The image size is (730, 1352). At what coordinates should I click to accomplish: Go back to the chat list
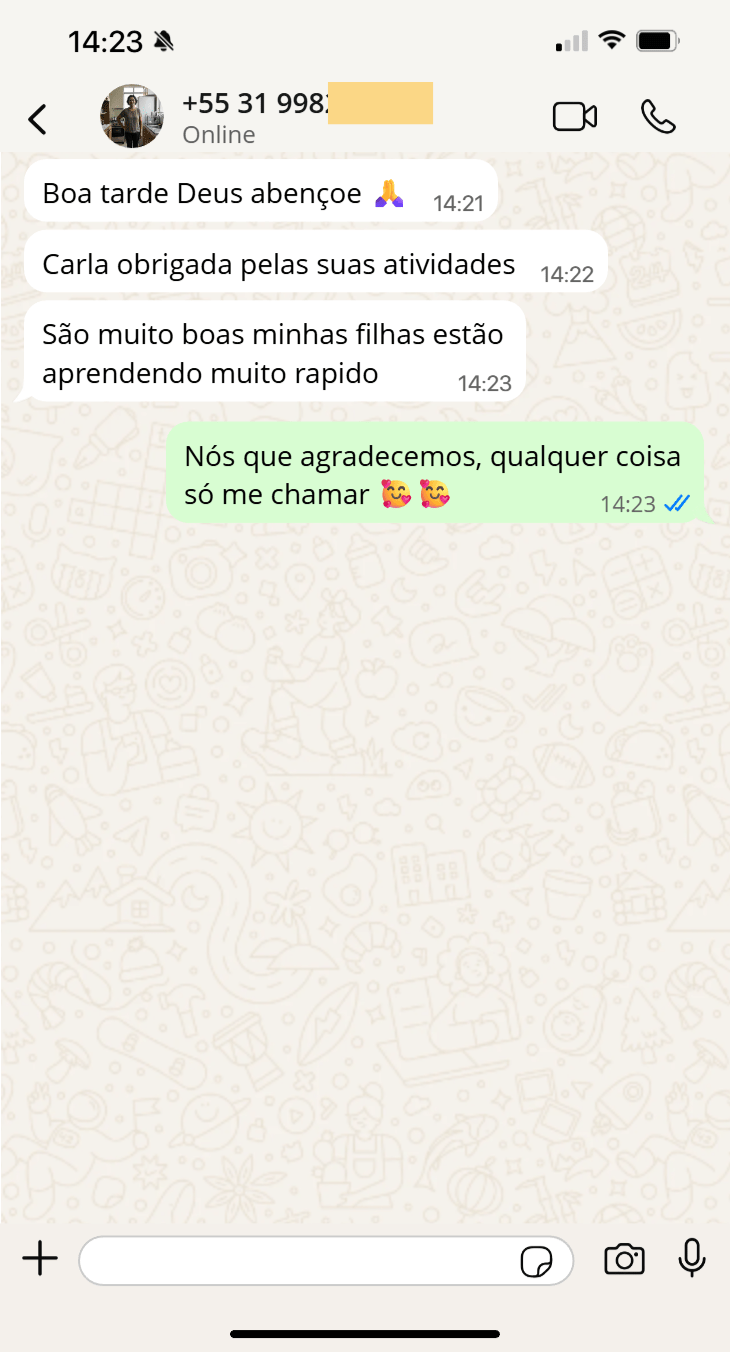37,119
